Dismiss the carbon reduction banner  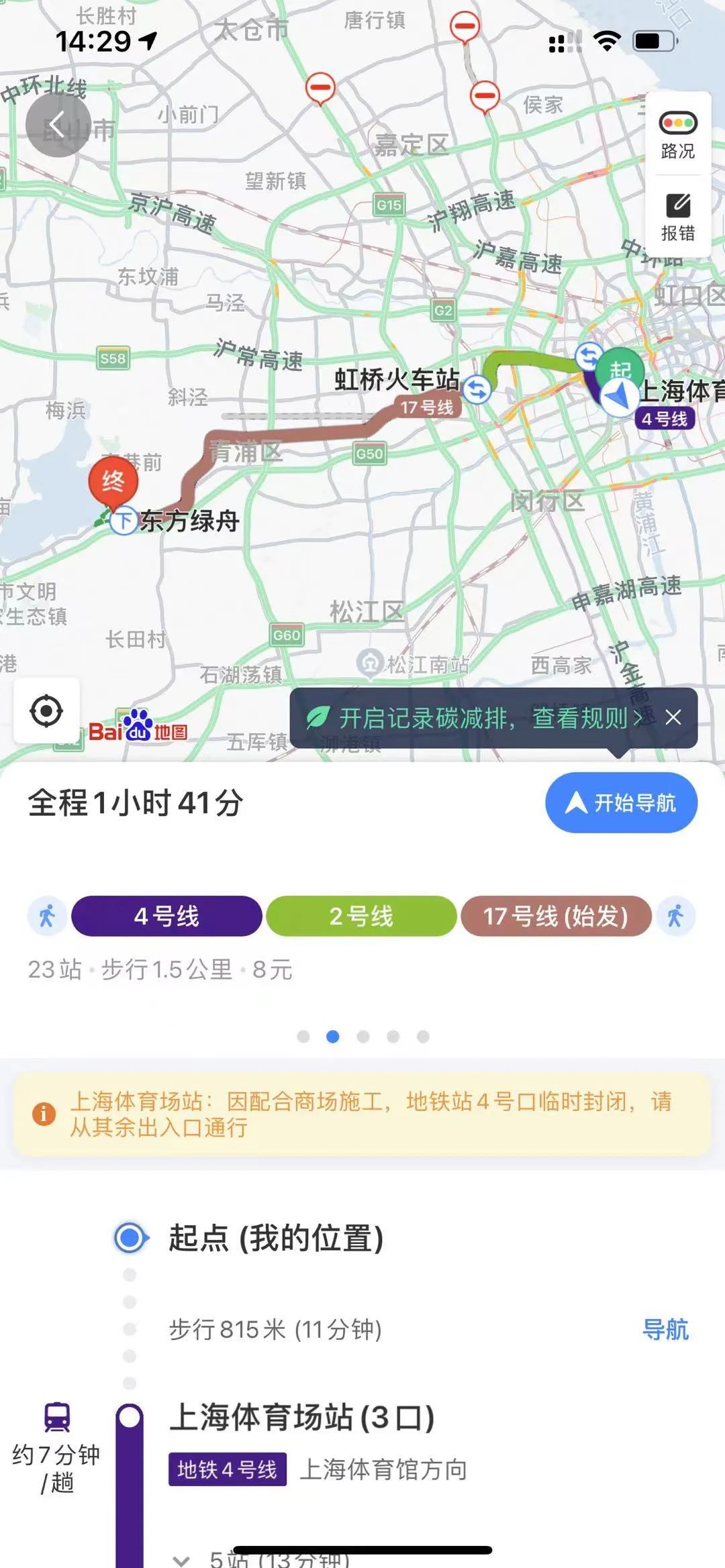tap(673, 718)
